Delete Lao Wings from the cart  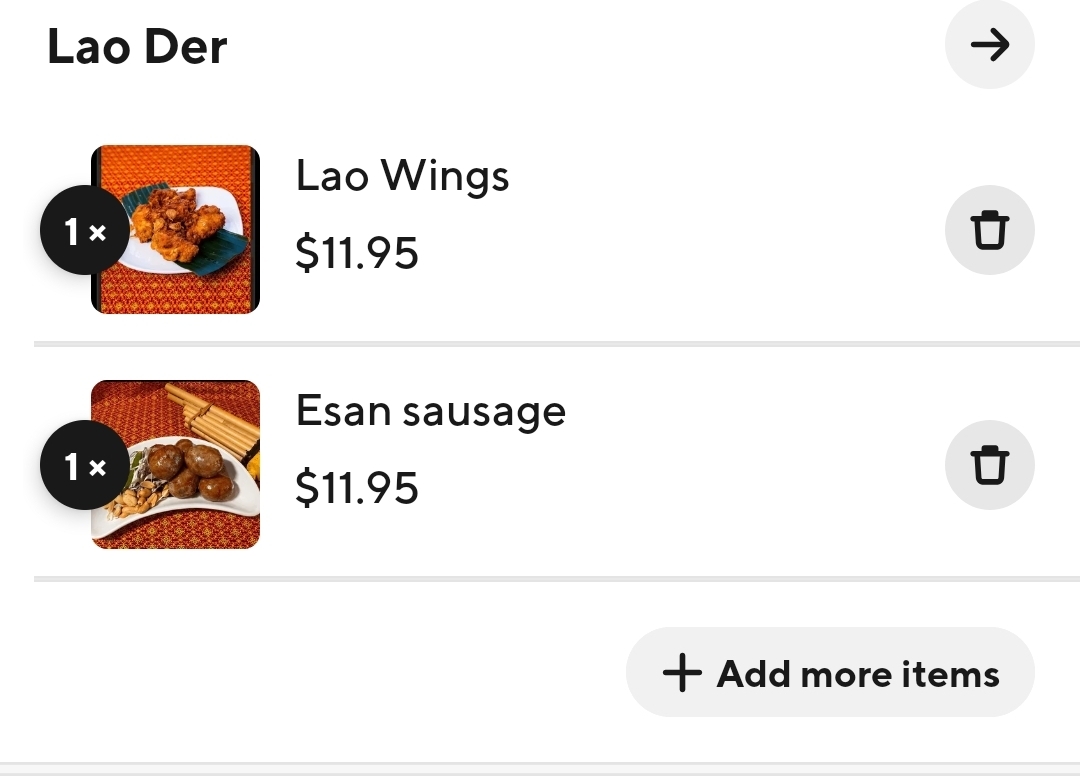tap(989, 230)
